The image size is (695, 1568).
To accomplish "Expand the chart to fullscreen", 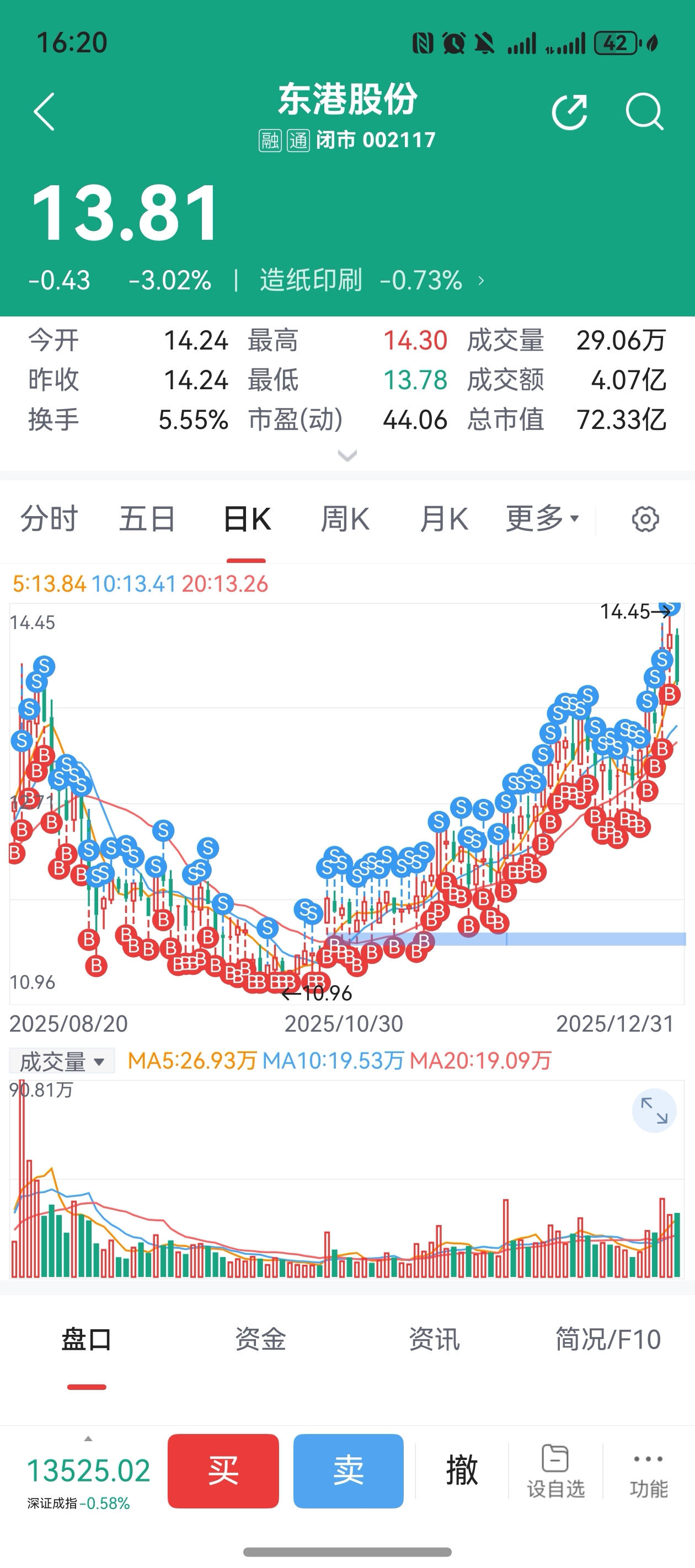I will tap(654, 1111).
